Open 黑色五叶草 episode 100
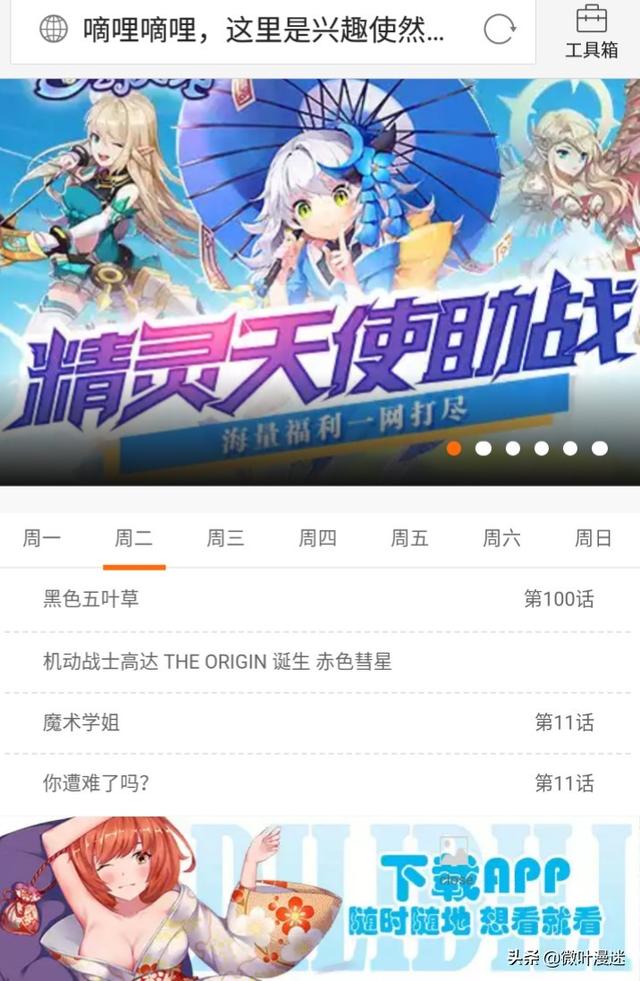 pyautogui.click(x=320, y=599)
